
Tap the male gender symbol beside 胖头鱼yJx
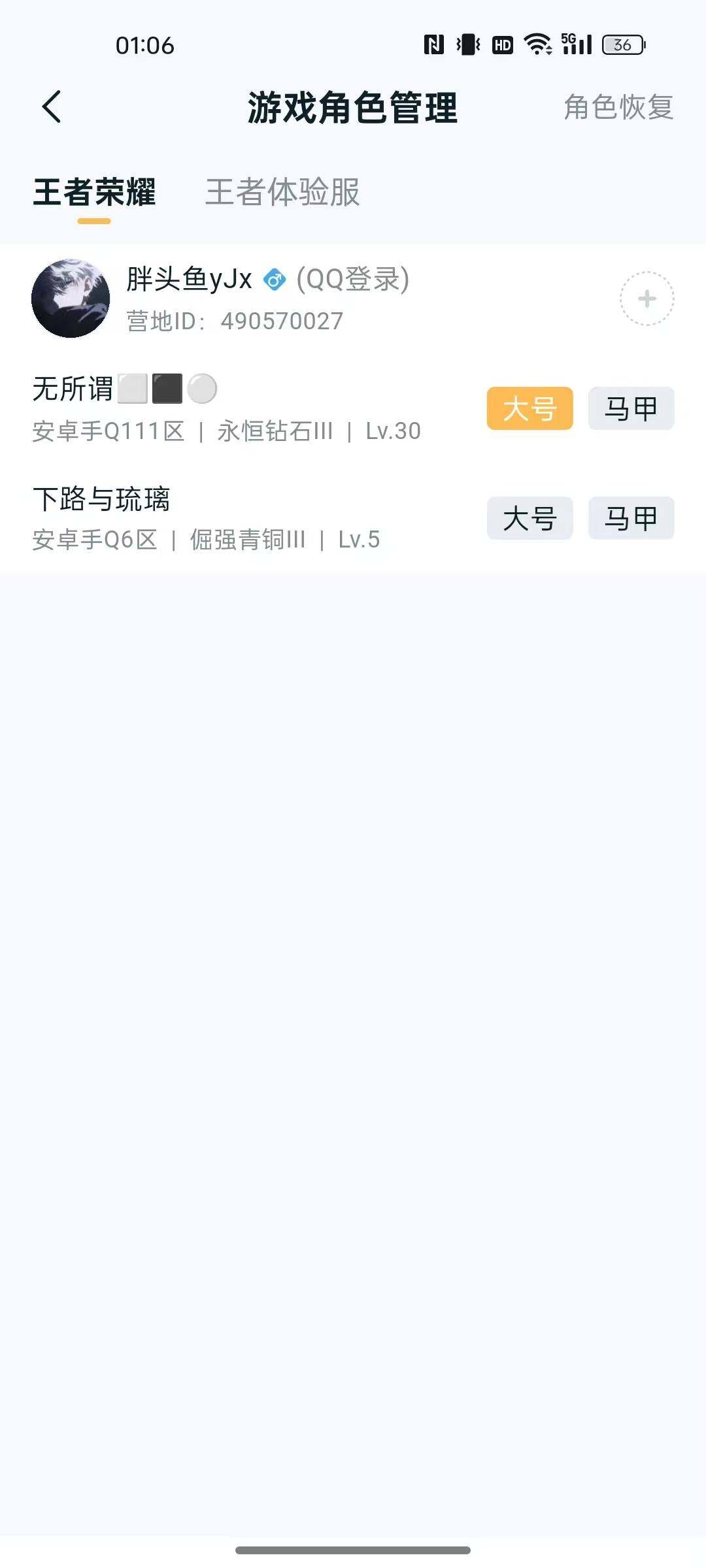point(274,280)
